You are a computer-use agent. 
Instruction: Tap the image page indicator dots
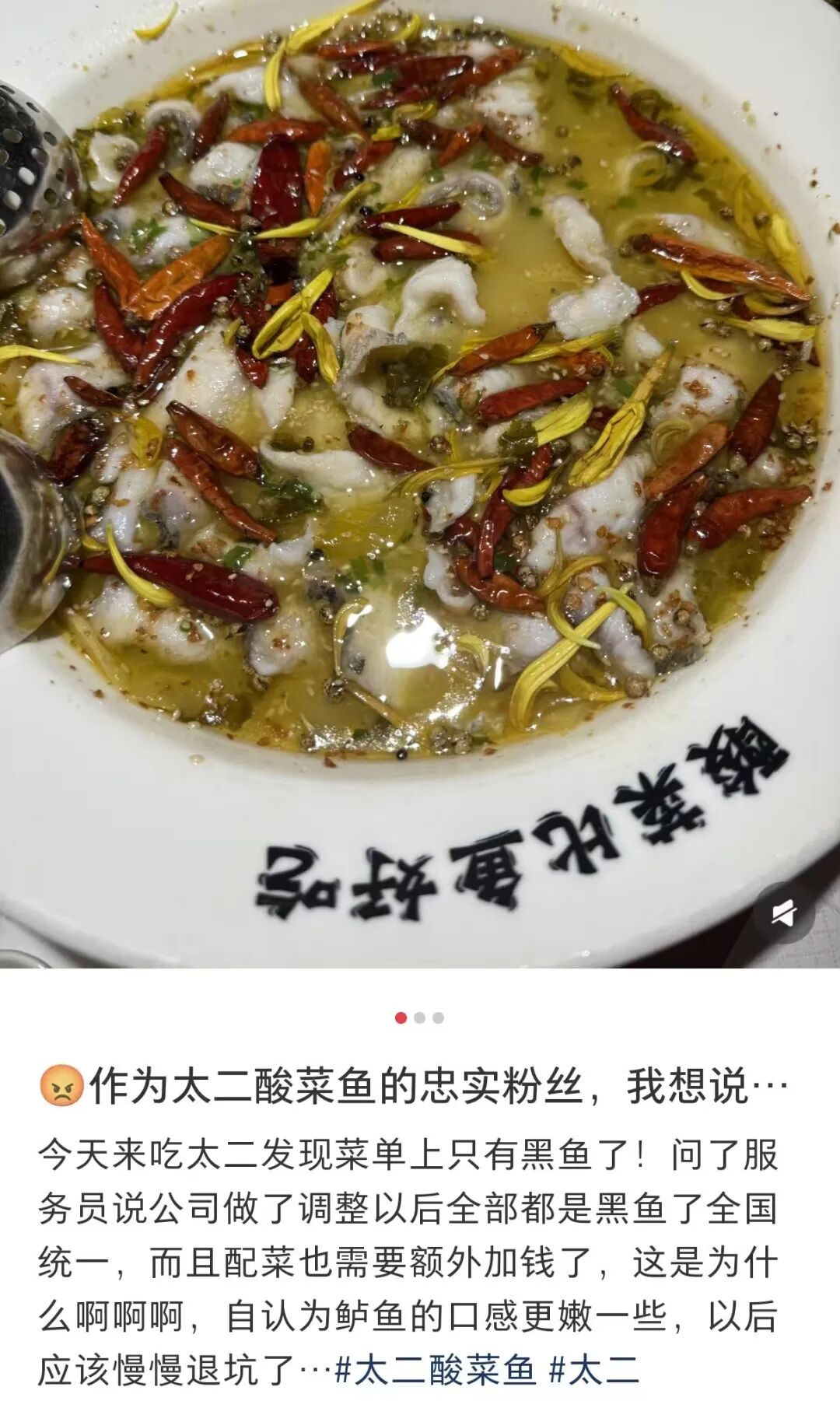(419, 1017)
